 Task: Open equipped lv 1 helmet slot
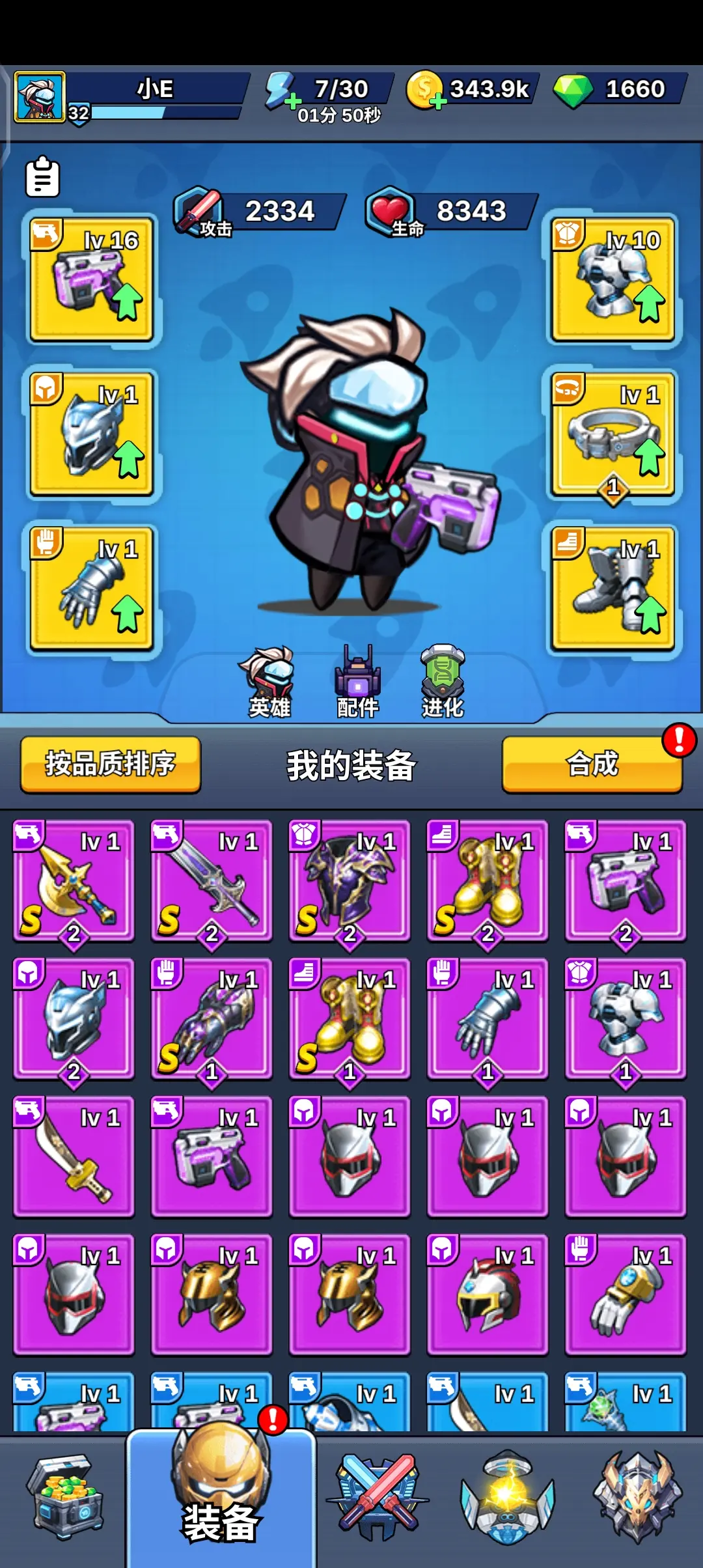tap(92, 434)
